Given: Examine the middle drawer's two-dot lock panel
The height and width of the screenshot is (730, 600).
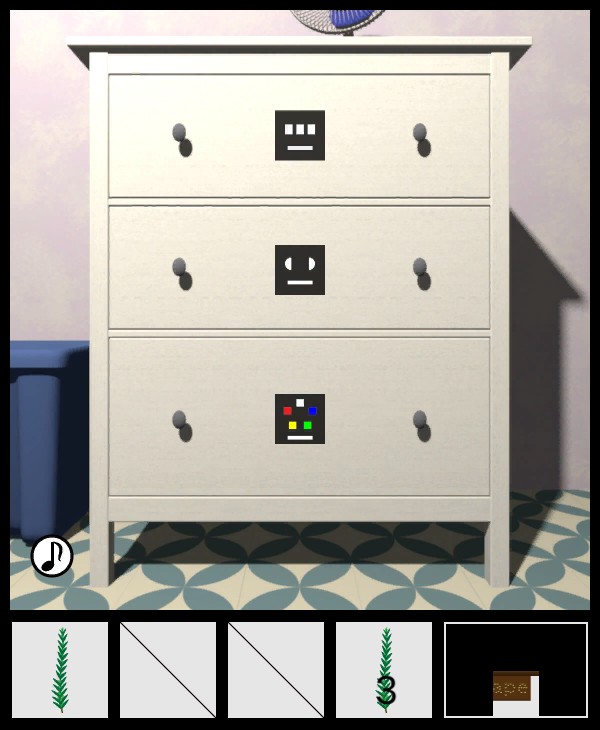Looking at the screenshot, I should click(x=300, y=270).
